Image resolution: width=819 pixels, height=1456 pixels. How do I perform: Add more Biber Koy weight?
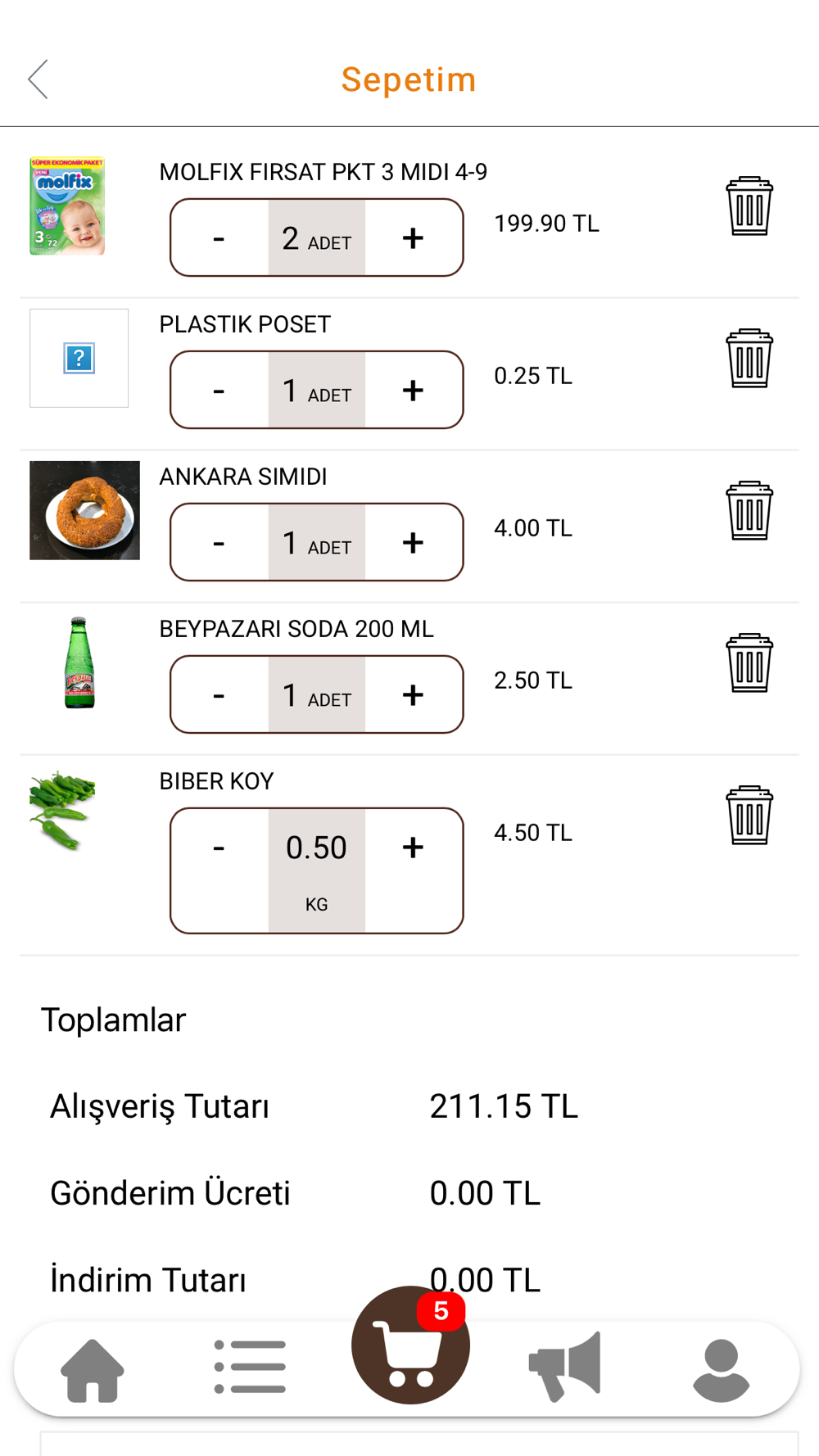(413, 848)
